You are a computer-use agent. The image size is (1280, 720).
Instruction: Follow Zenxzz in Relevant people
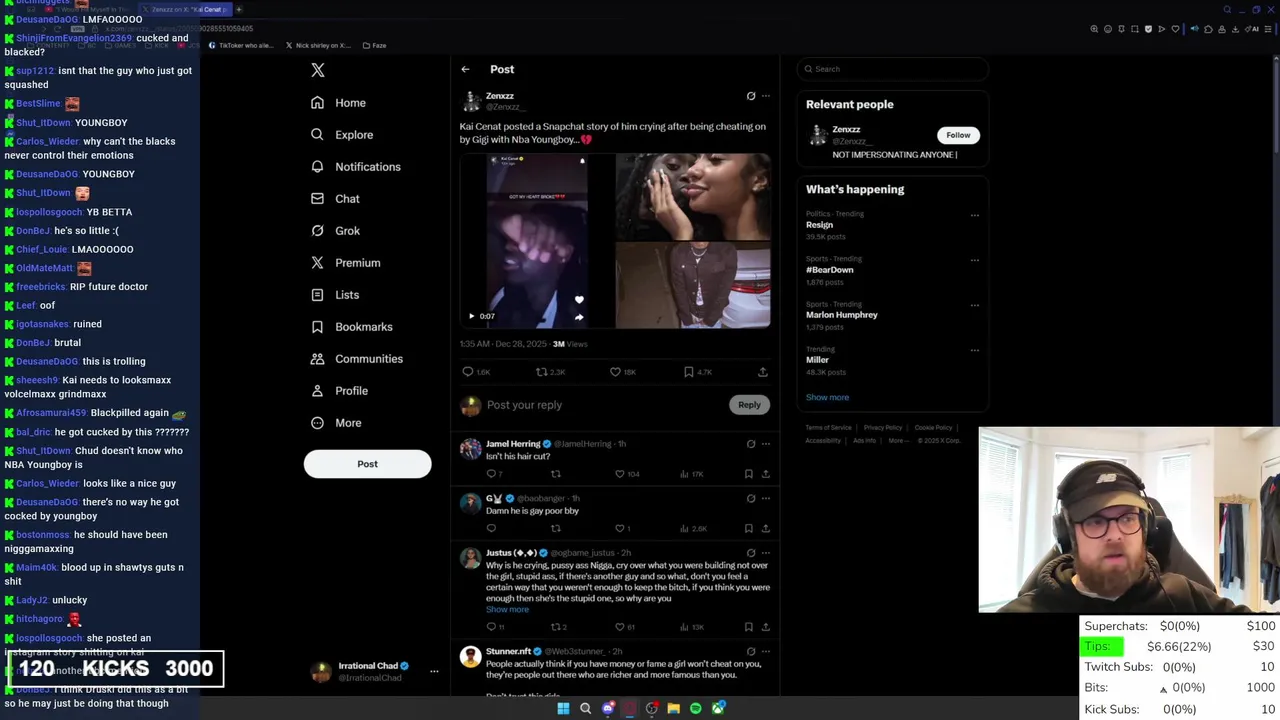[x=958, y=135]
